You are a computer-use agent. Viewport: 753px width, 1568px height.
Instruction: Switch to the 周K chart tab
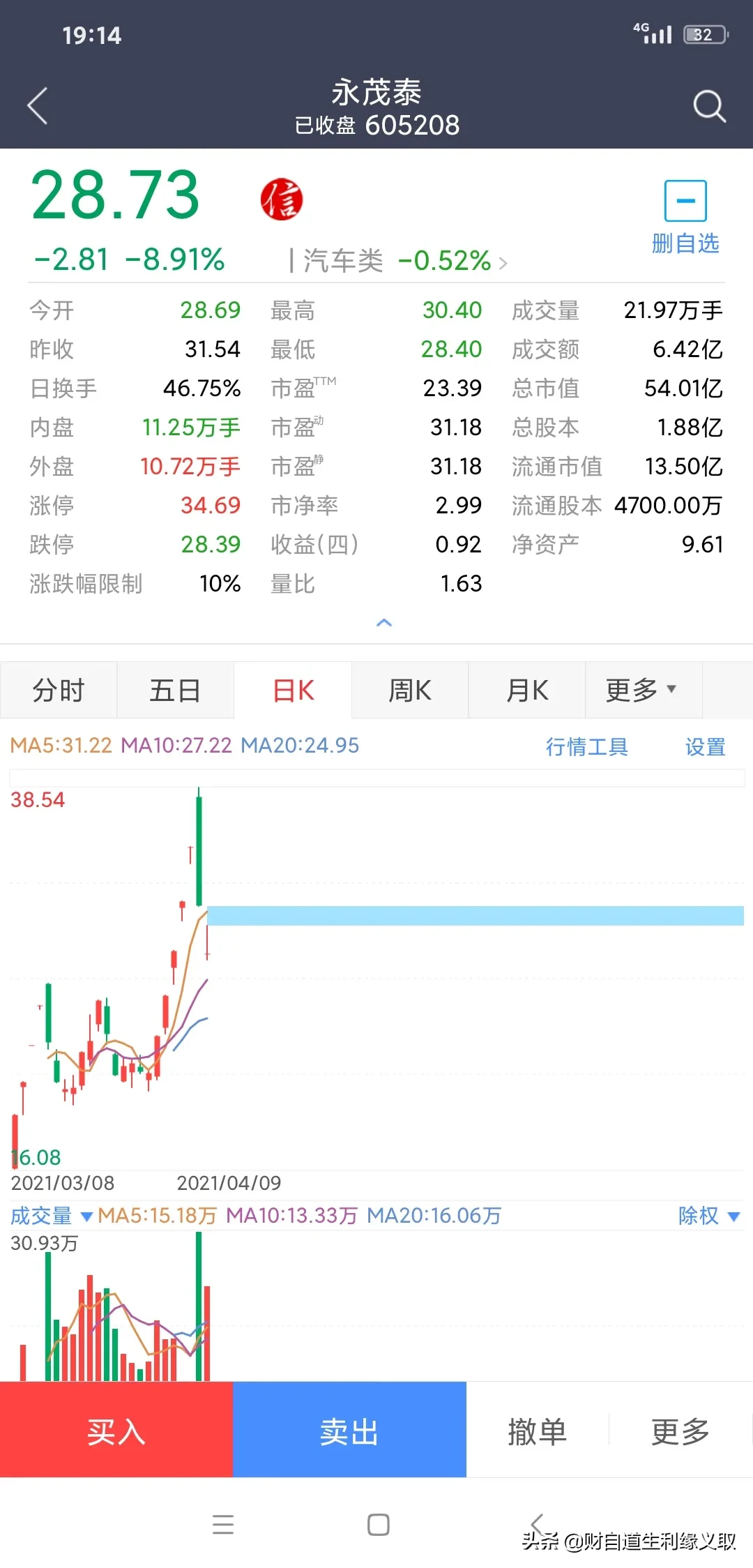tap(410, 691)
